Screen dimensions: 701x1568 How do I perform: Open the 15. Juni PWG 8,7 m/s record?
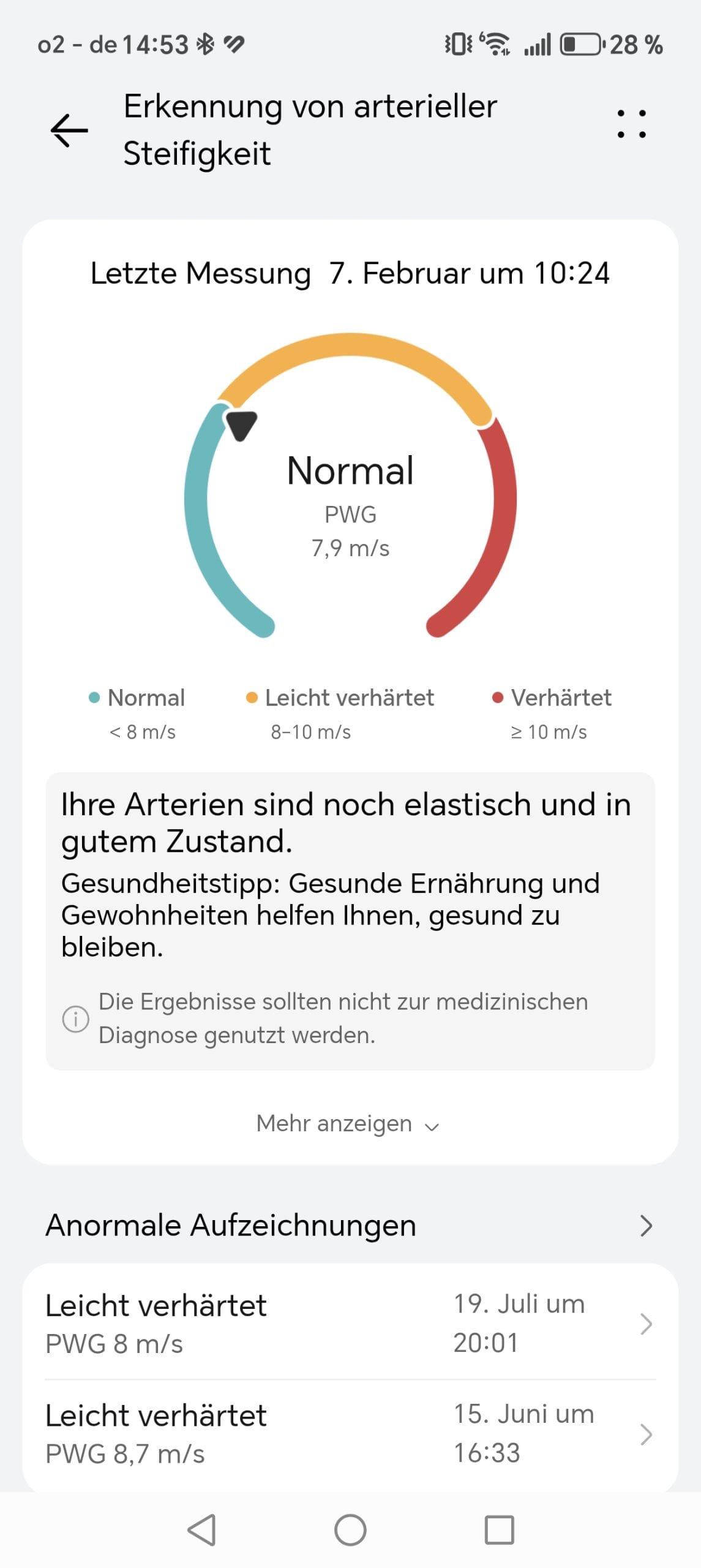[x=350, y=1433]
